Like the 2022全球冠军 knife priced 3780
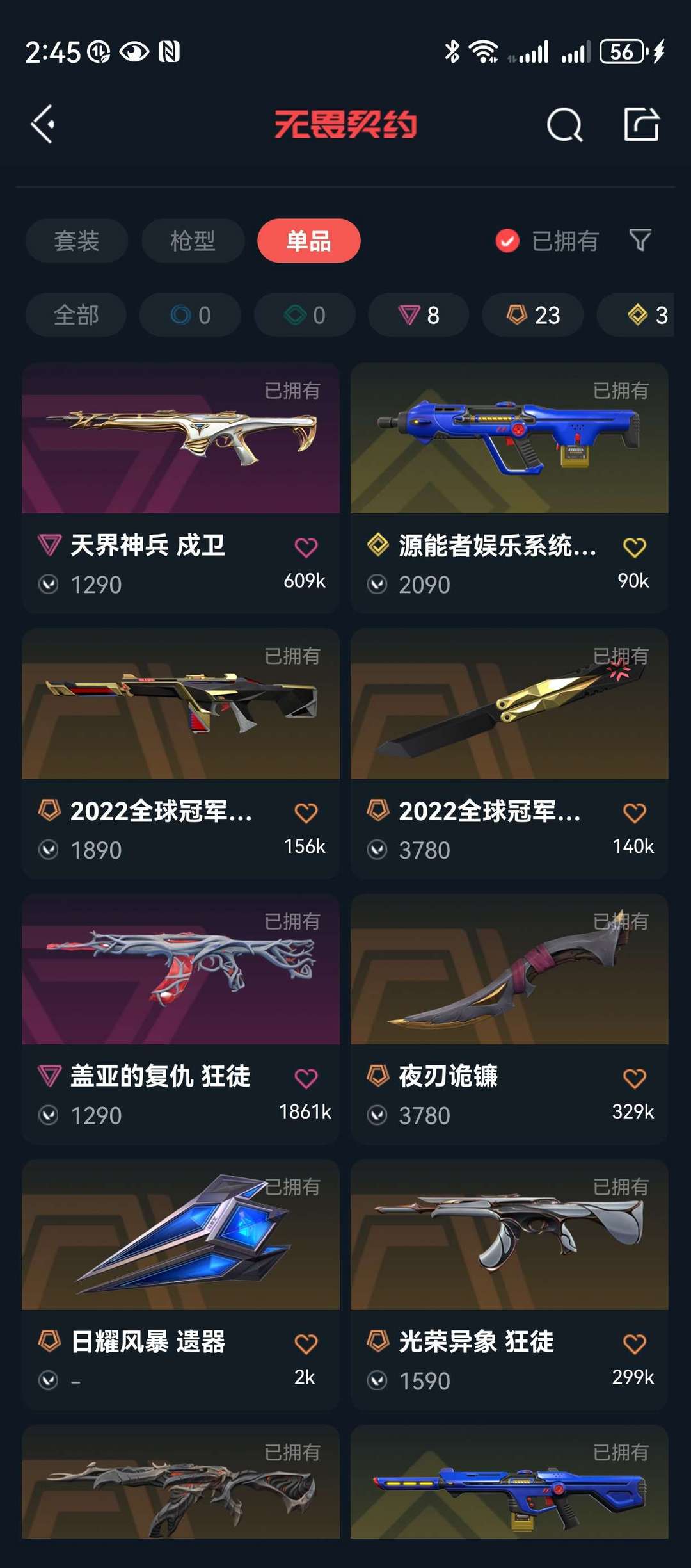The width and height of the screenshot is (691, 1568). [x=634, y=813]
